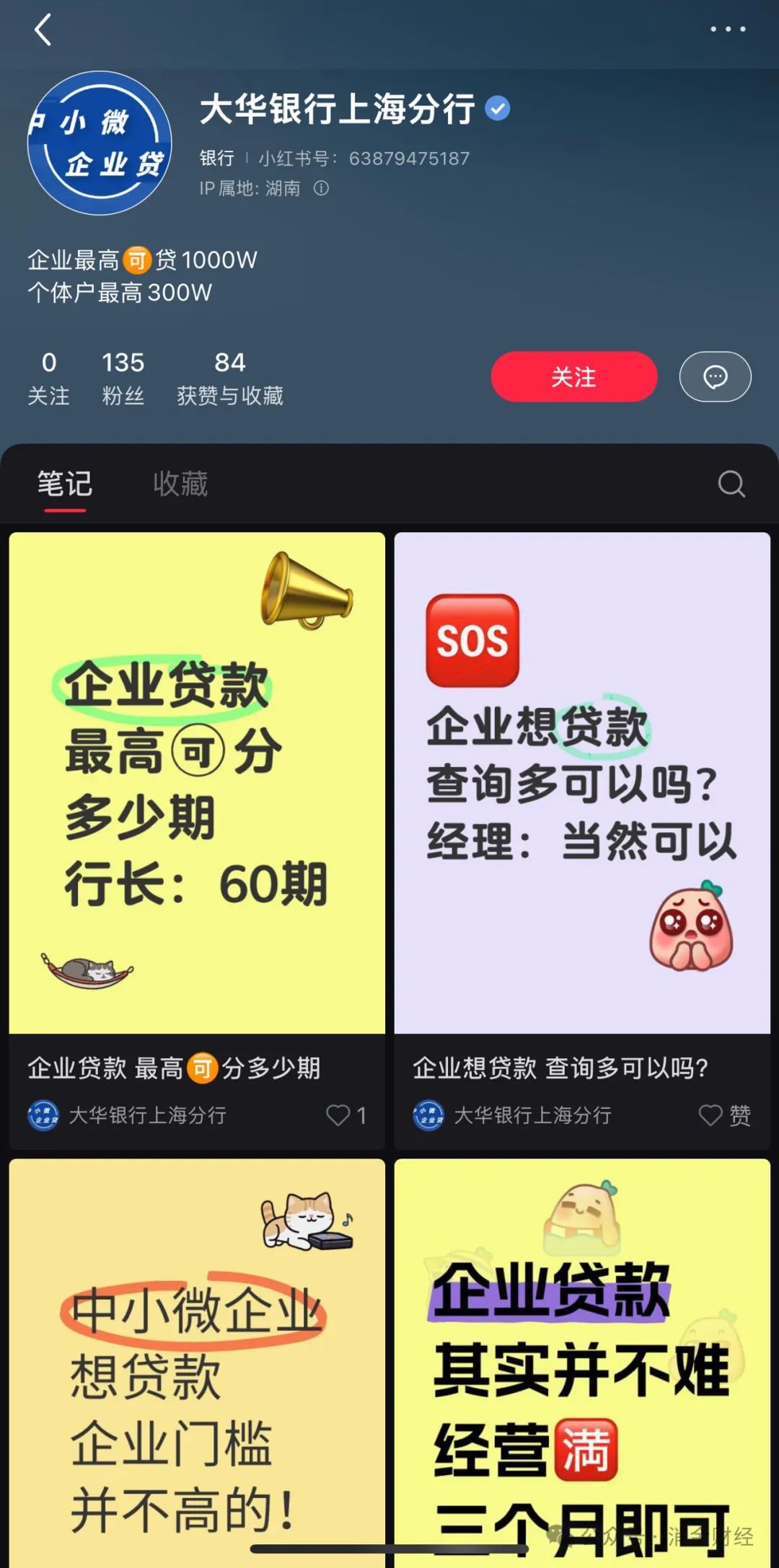Tap the red 关注 follow button
Image resolution: width=779 pixels, height=1568 pixels.
click(x=573, y=376)
